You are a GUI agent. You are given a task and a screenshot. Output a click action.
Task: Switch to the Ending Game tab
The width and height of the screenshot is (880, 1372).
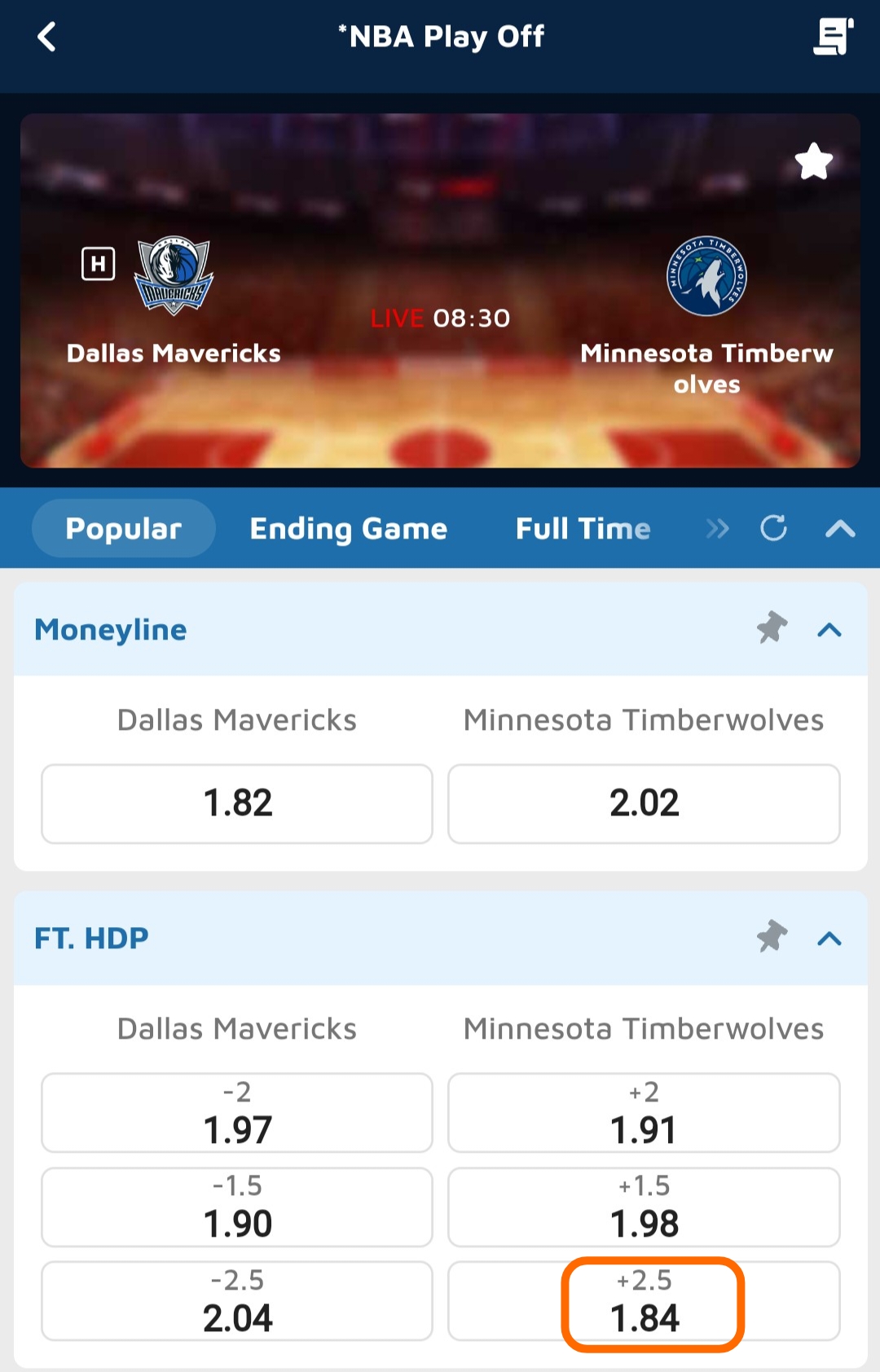[x=348, y=529]
